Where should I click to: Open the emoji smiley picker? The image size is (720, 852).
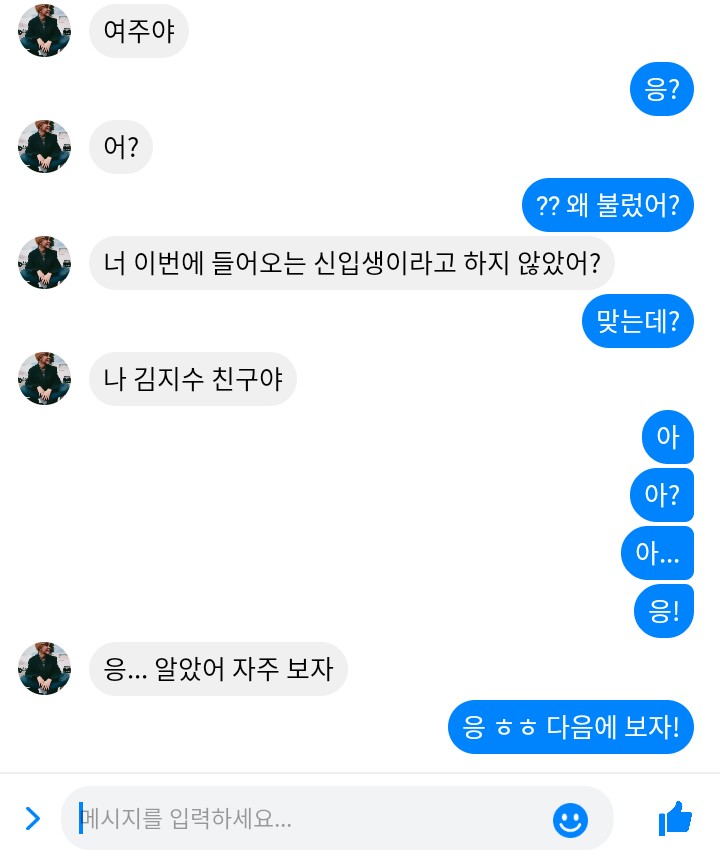coord(570,820)
